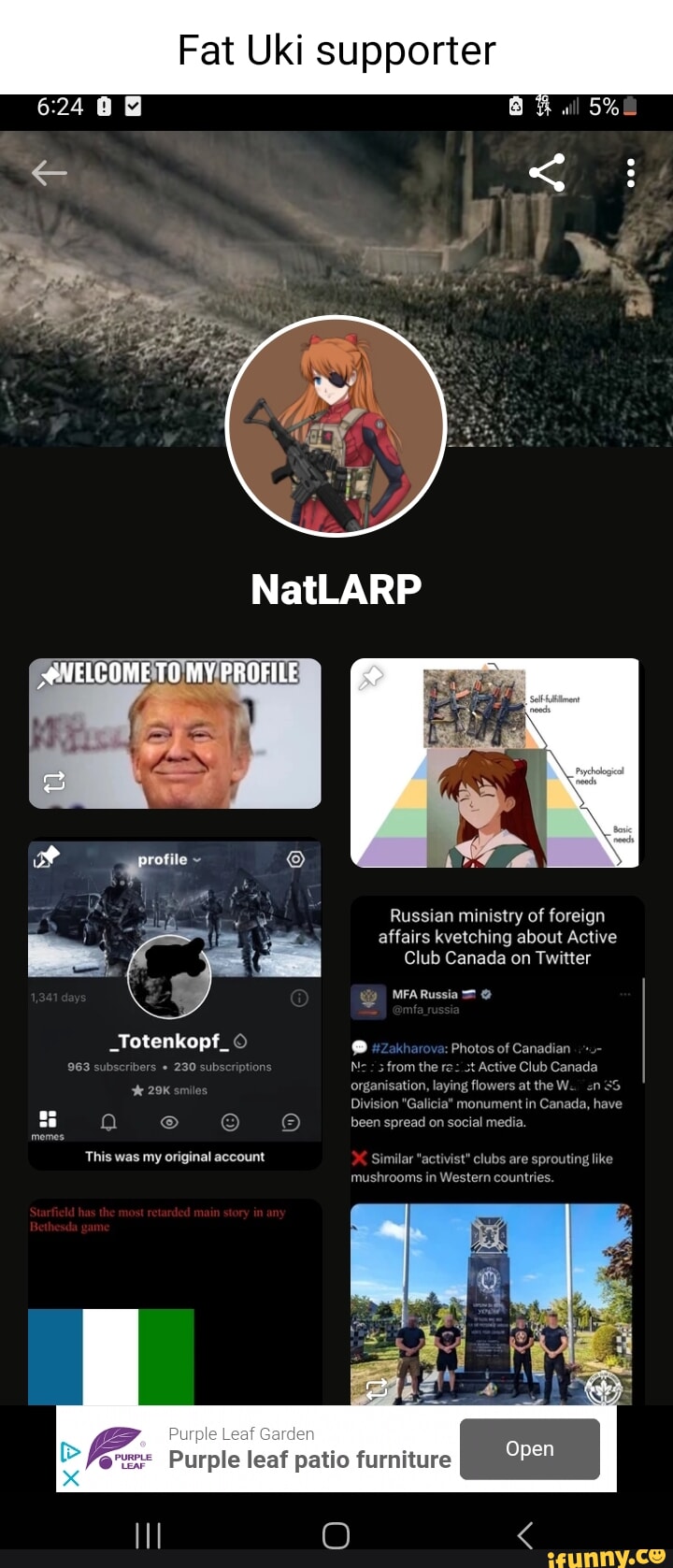Open the Starfield main story meme
673x1568 pixels.
(175, 1302)
